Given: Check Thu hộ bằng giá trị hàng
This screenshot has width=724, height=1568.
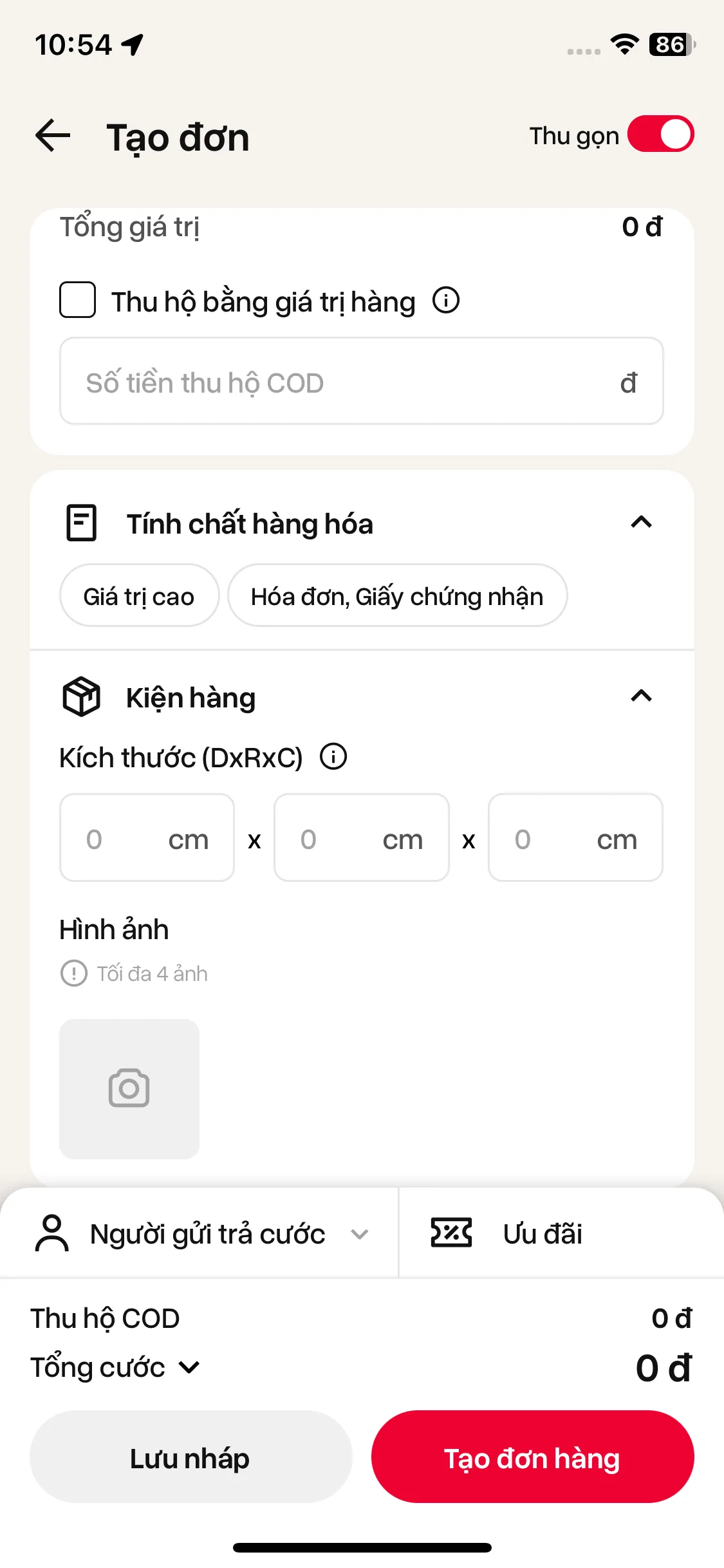Looking at the screenshot, I should (x=78, y=300).
